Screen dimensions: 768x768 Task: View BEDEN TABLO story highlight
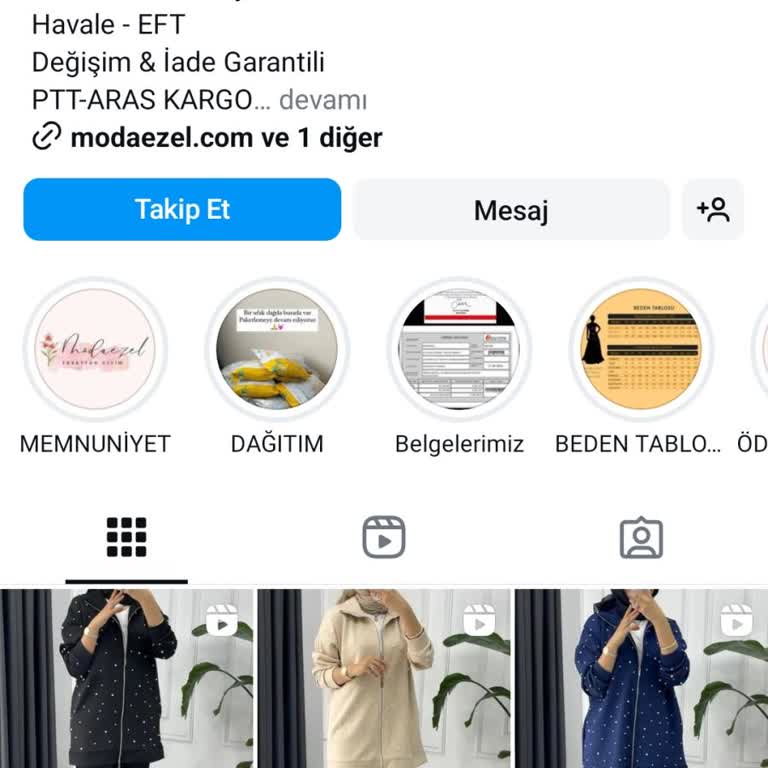[641, 349]
